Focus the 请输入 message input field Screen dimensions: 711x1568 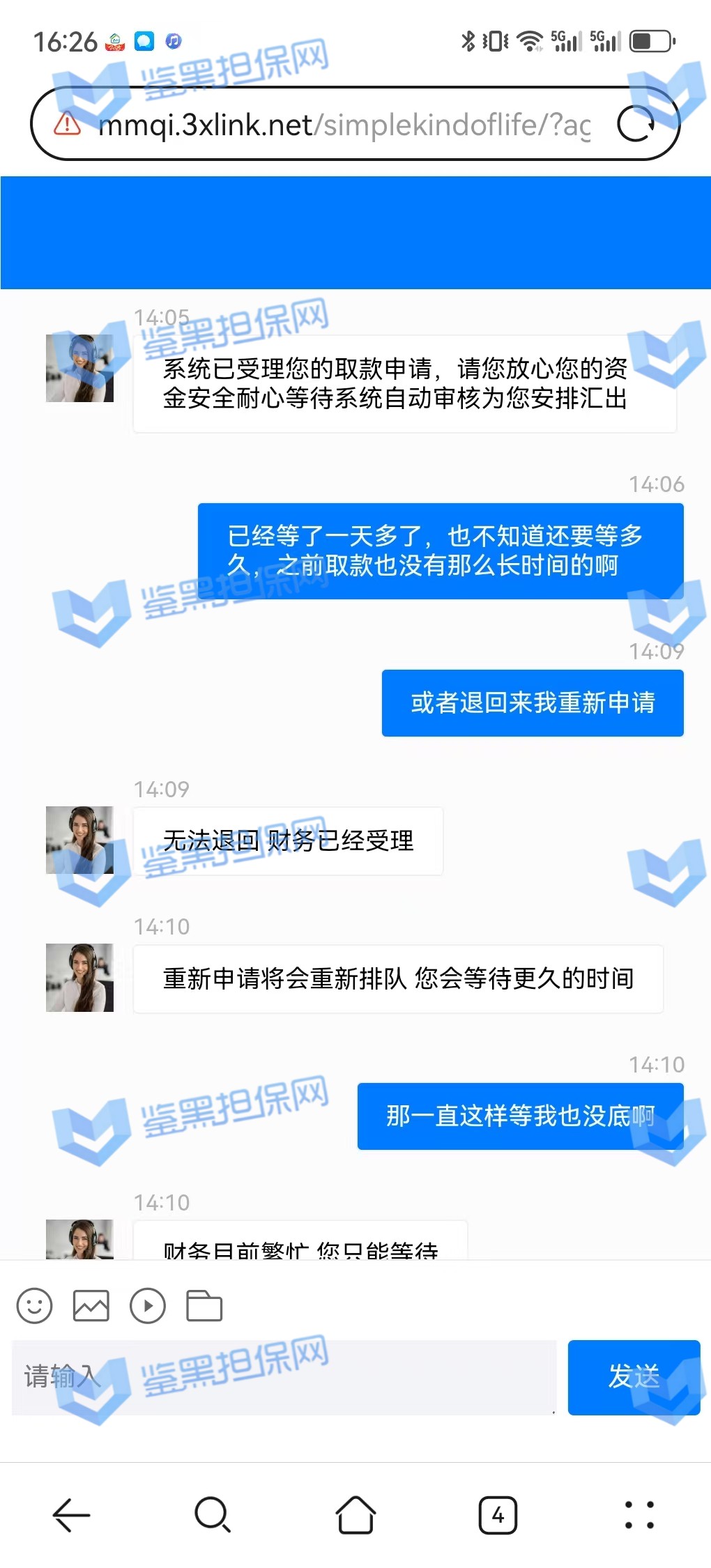click(282, 1376)
